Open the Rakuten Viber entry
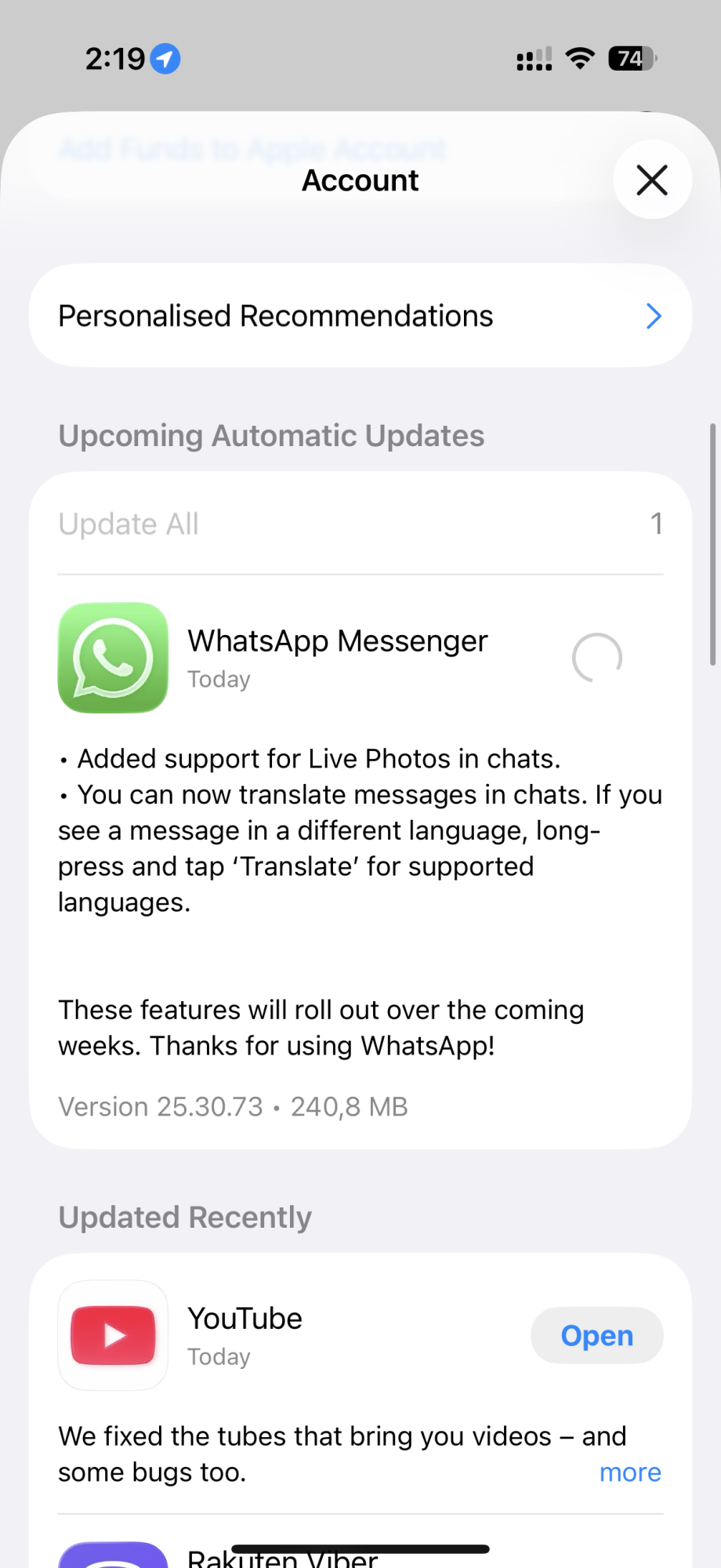This screenshot has width=721, height=1568. [x=282, y=1557]
